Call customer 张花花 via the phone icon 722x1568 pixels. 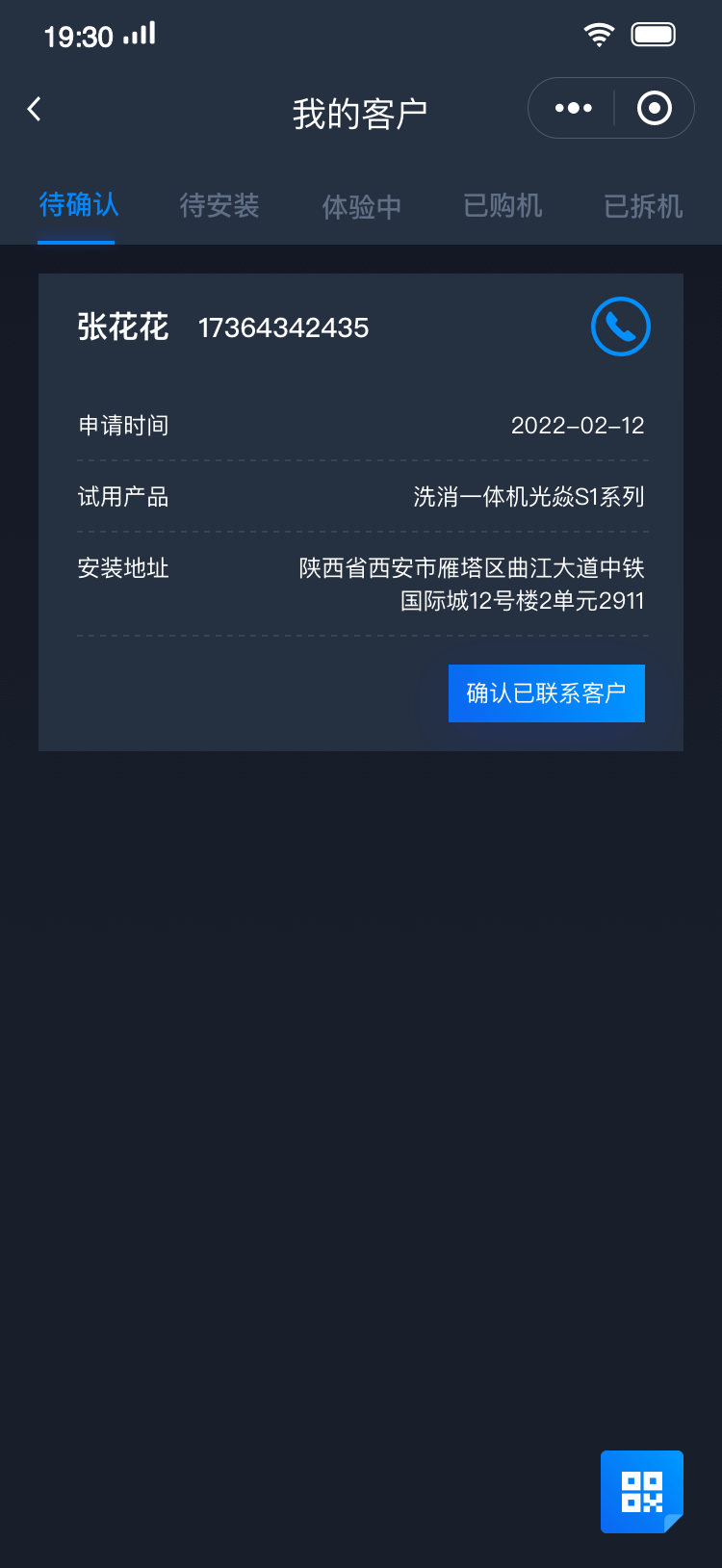coord(620,327)
